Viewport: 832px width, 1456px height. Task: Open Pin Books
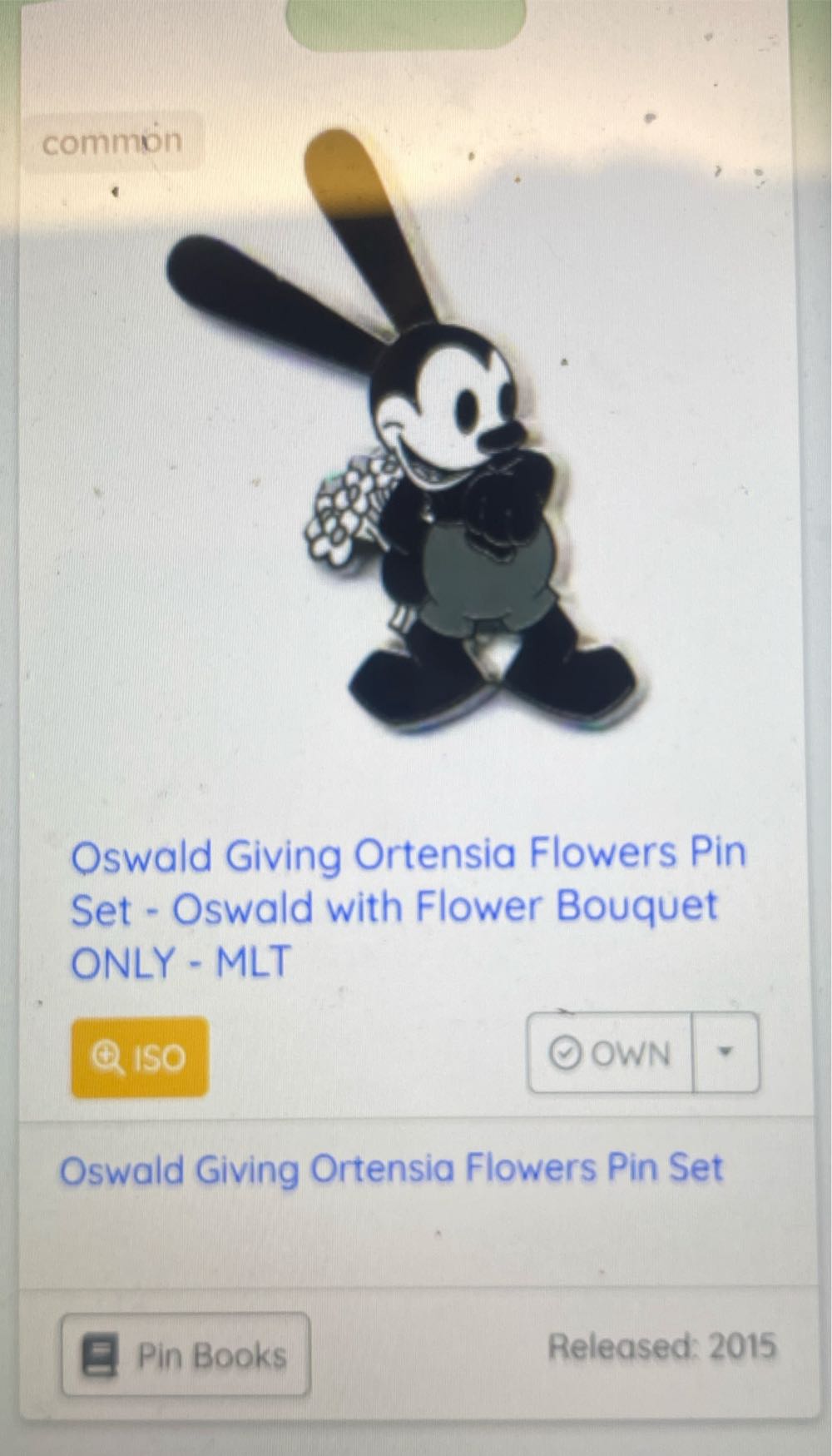tap(186, 1354)
